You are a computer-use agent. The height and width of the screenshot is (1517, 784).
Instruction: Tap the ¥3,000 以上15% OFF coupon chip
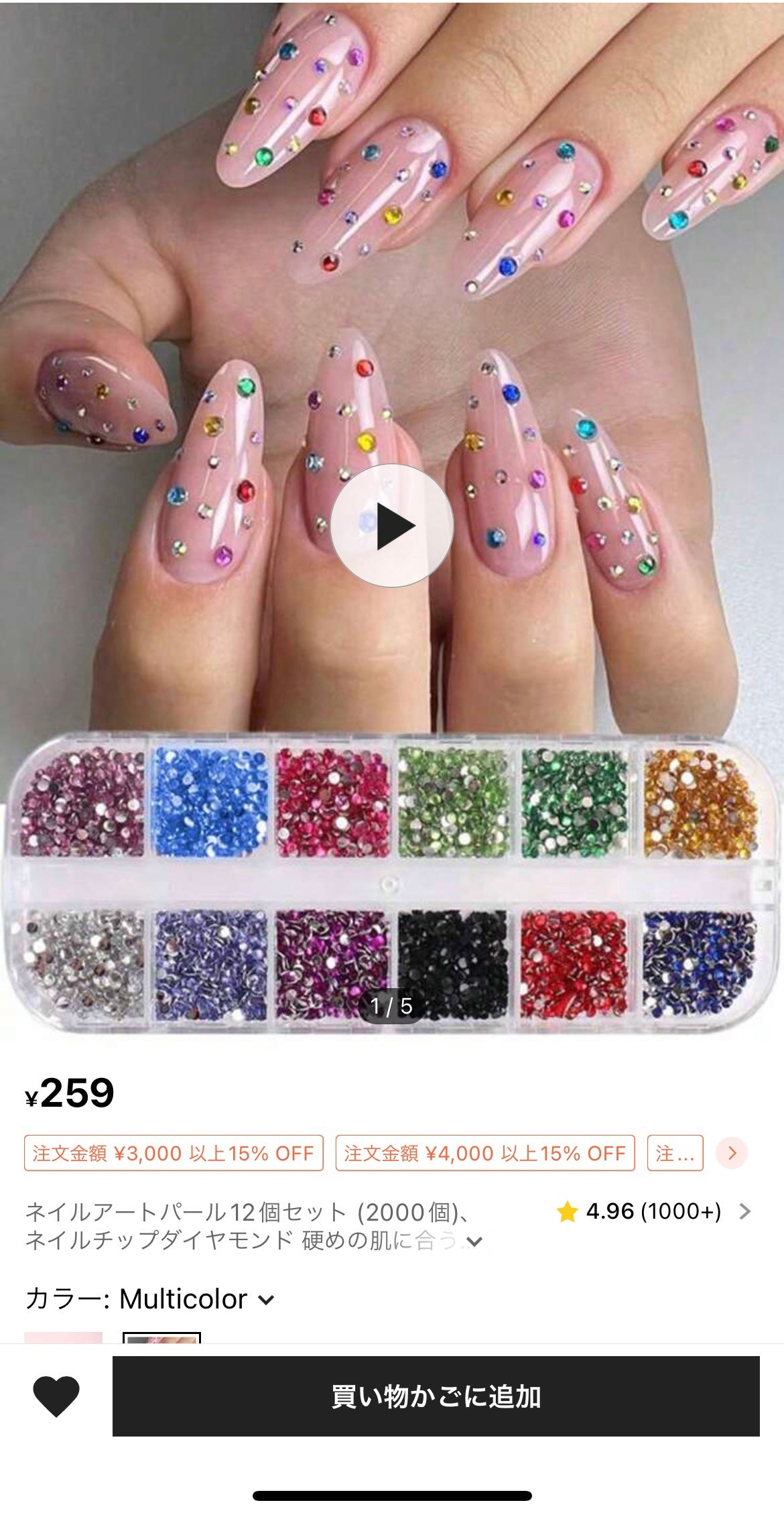(174, 1153)
